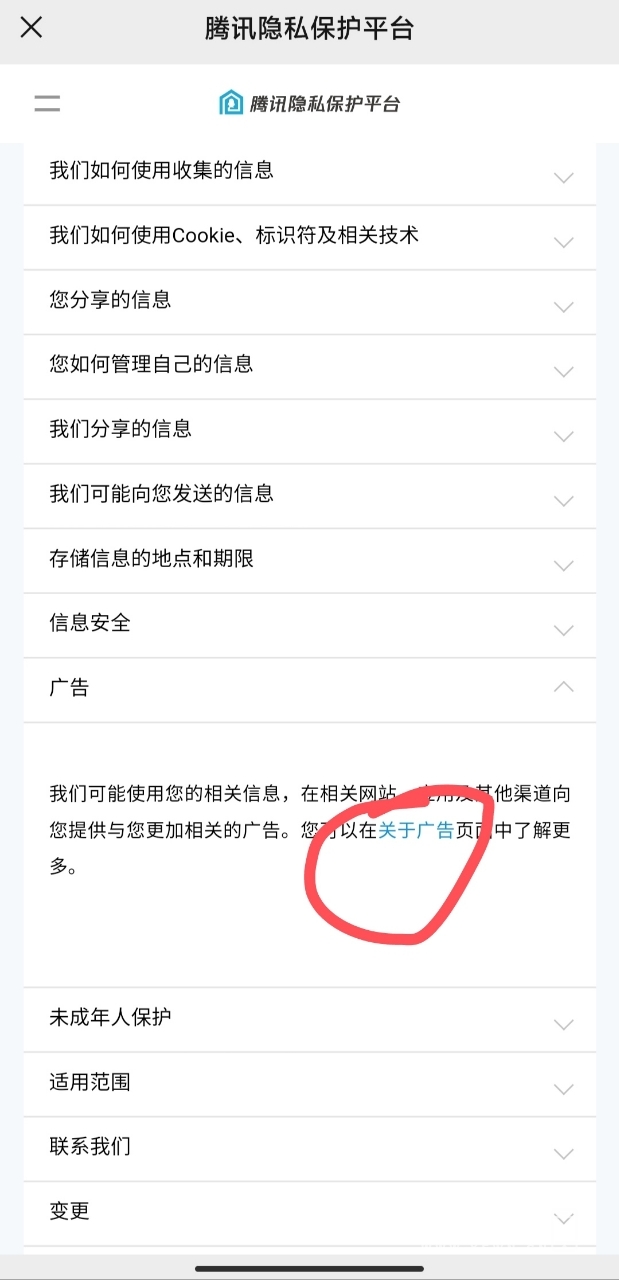Expand 变更 section
Screen dimensions: 619x1280
click(x=309, y=1212)
